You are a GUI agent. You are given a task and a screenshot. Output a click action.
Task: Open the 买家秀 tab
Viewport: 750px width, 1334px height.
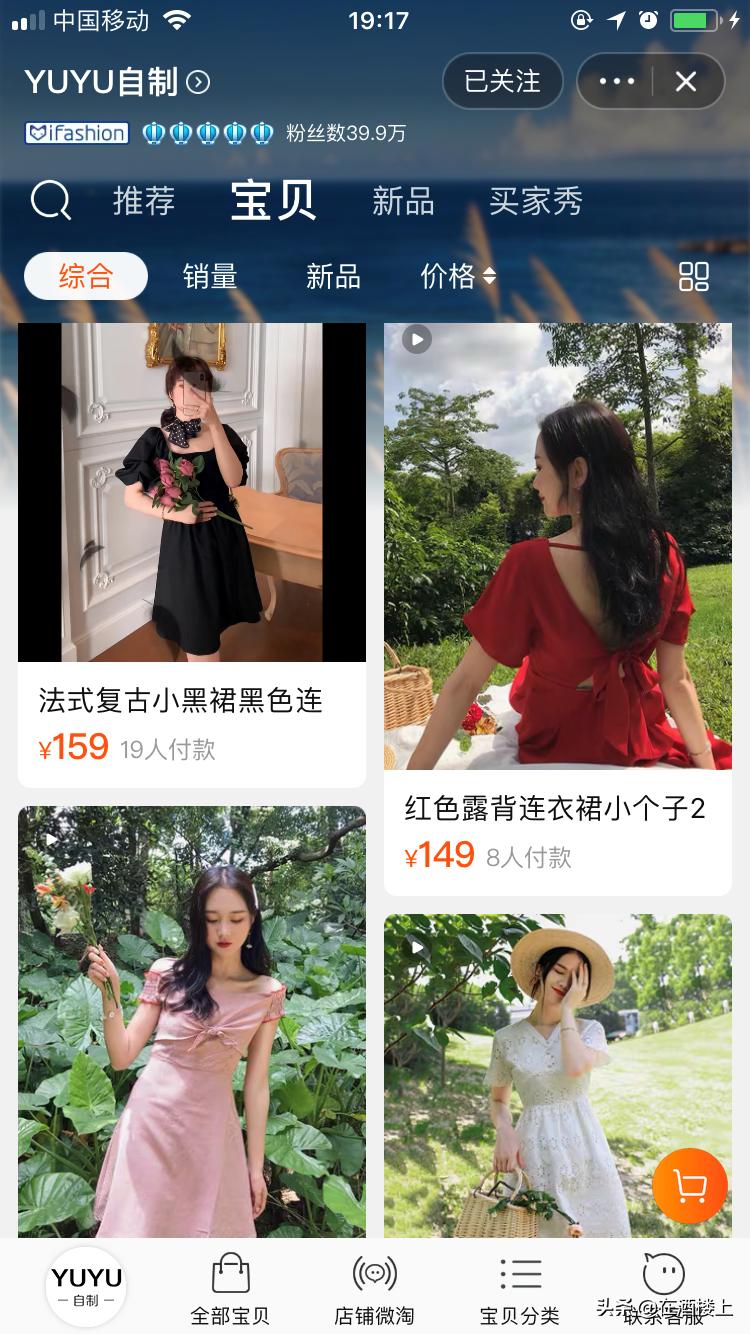(535, 200)
